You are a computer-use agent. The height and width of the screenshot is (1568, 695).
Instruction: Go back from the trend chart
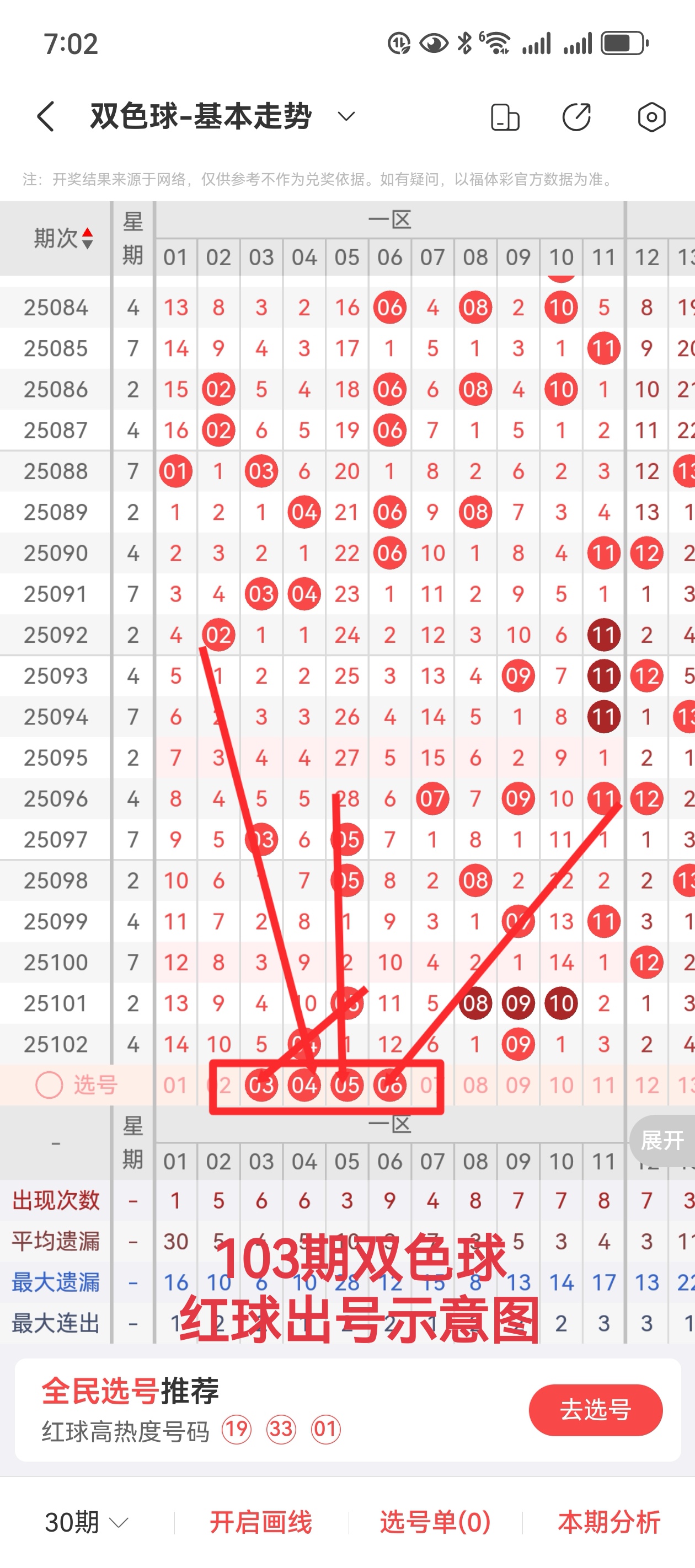click(46, 116)
